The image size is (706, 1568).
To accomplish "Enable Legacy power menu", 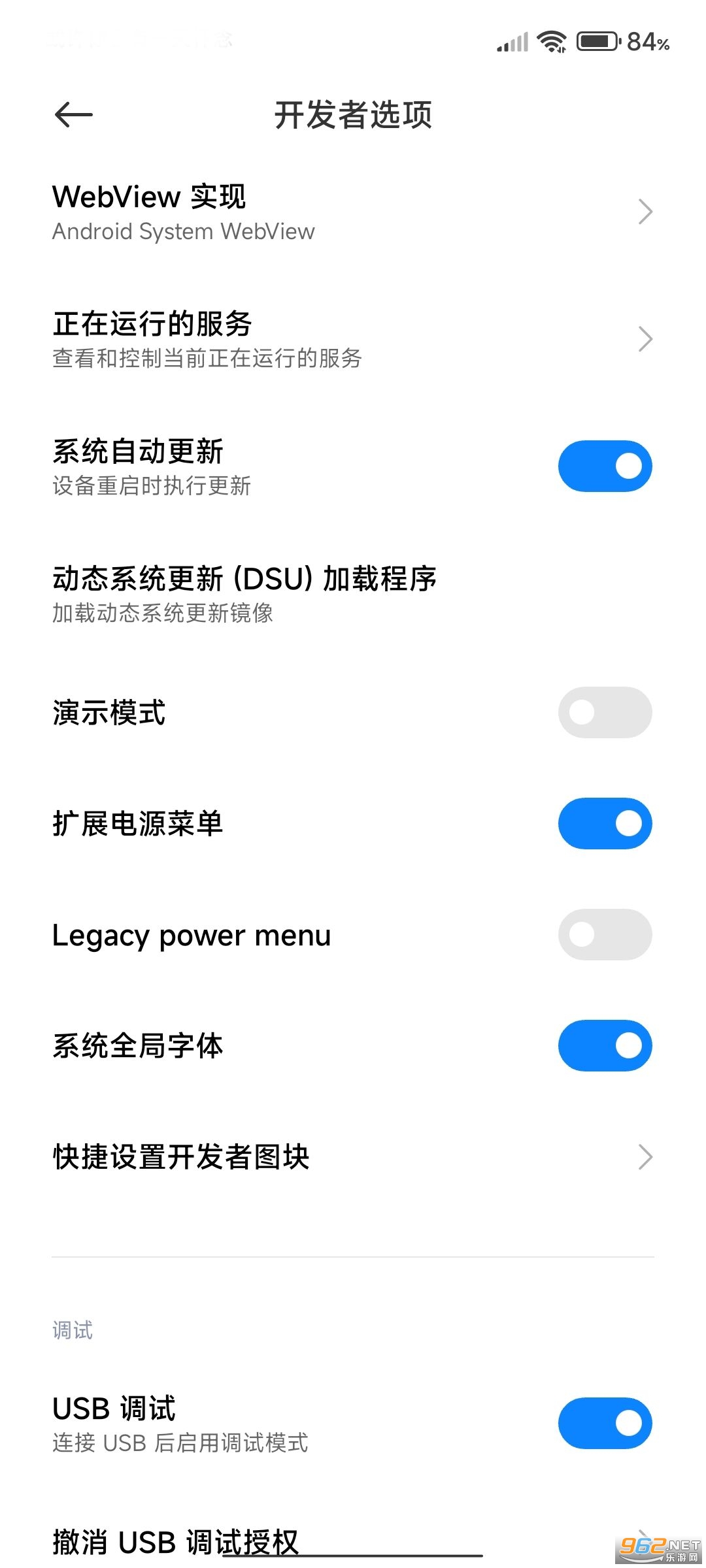I will [x=605, y=934].
